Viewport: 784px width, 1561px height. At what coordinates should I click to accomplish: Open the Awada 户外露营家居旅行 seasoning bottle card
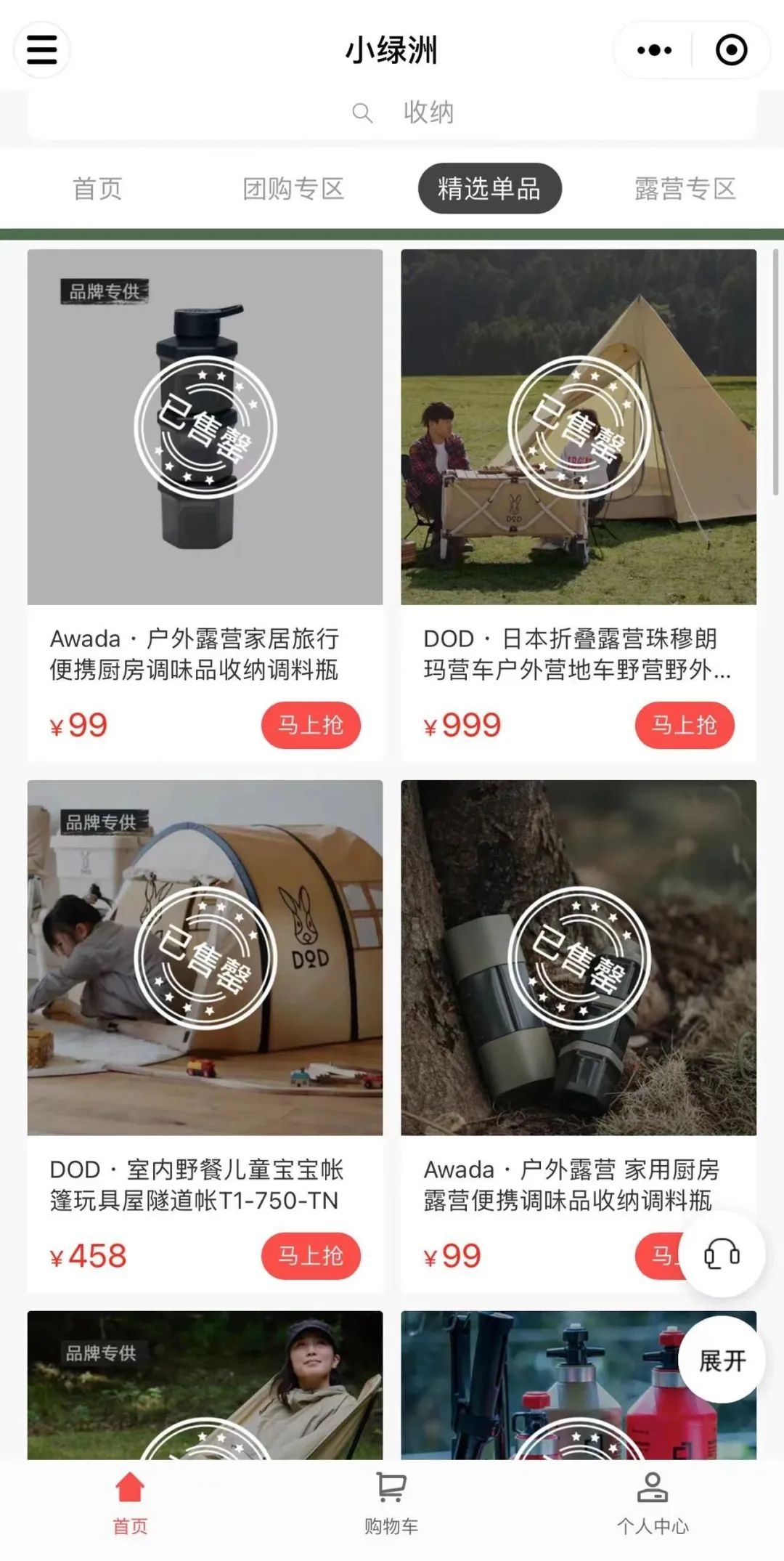[205, 427]
